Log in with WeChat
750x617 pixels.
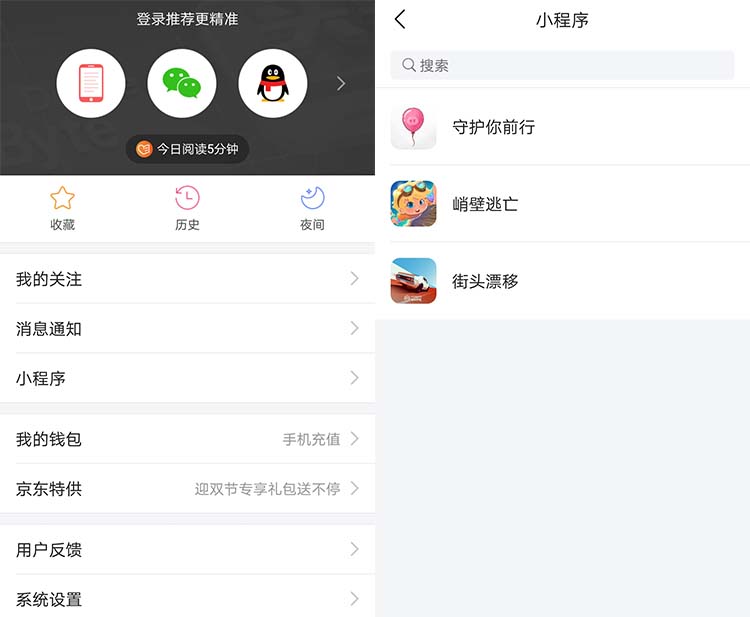coord(182,83)
